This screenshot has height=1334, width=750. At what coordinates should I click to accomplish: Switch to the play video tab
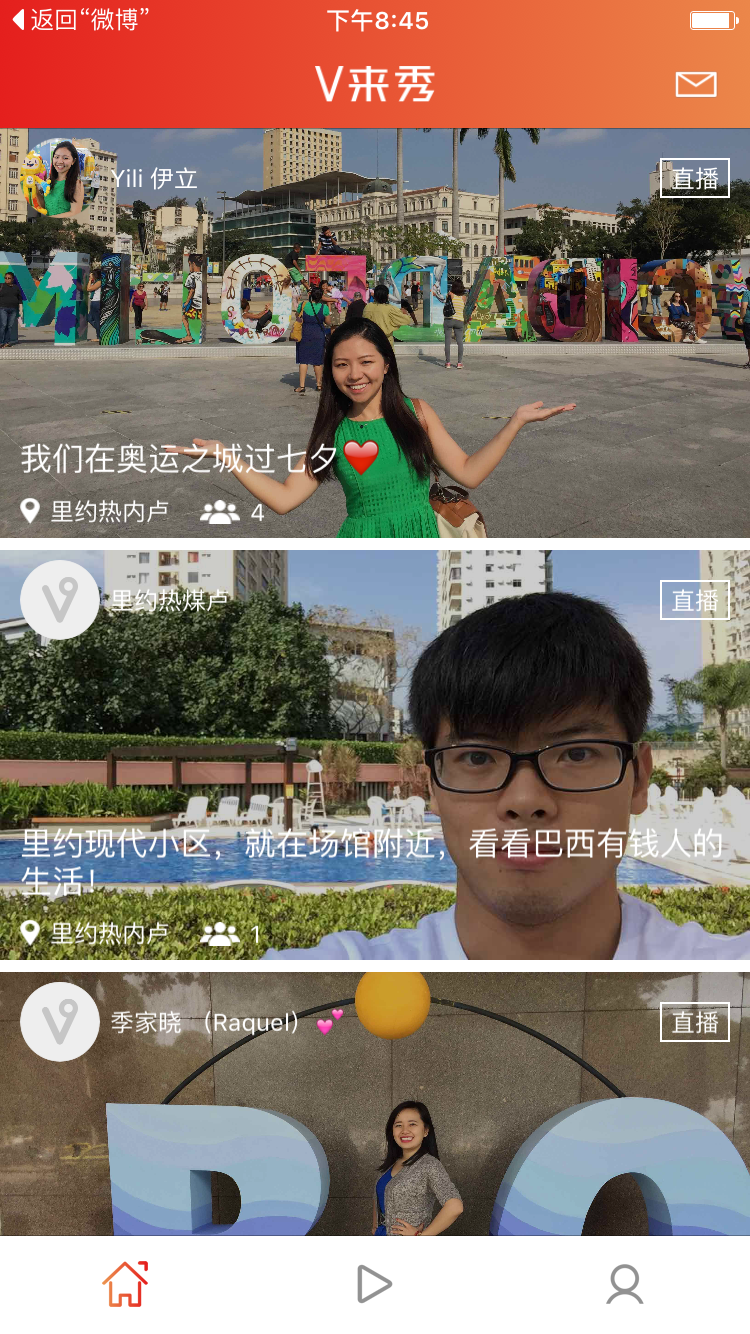374,1284
